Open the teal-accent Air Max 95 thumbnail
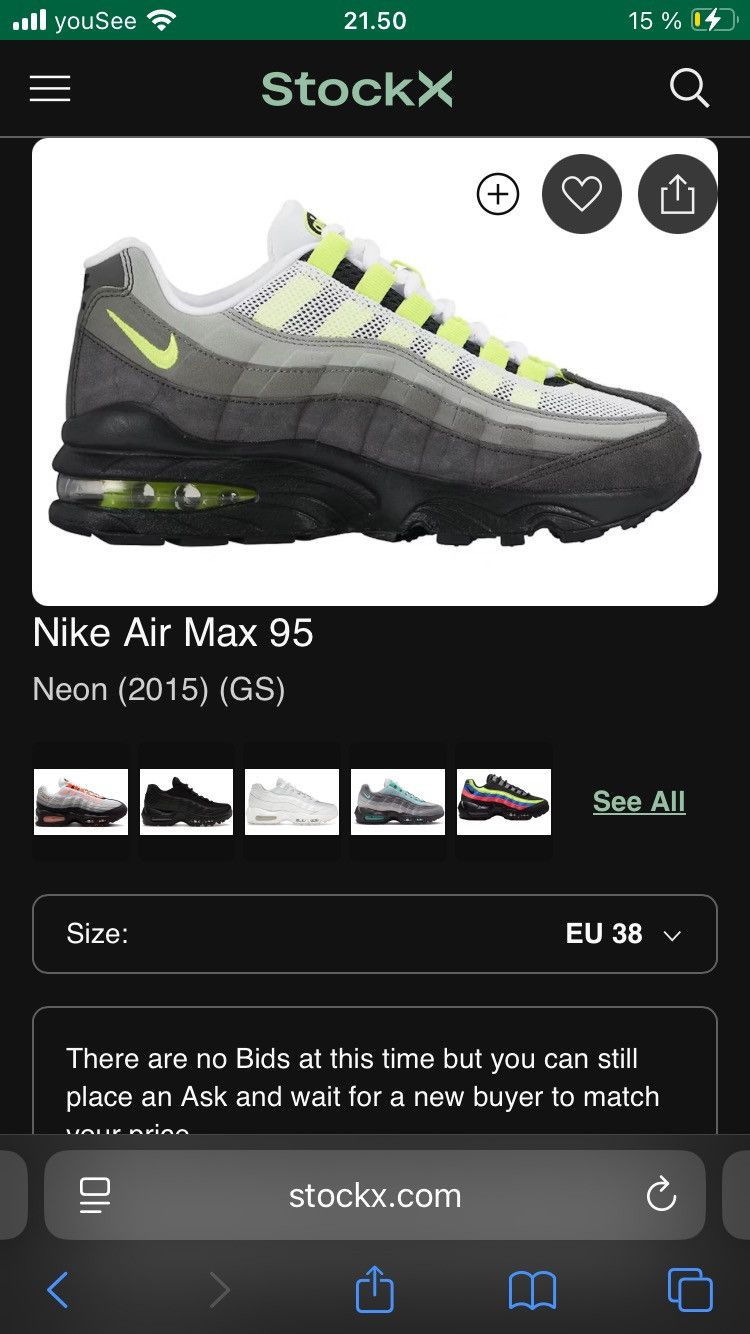Screen dimensions: 750x1334 pyautogui.click(x=398, y=801)
